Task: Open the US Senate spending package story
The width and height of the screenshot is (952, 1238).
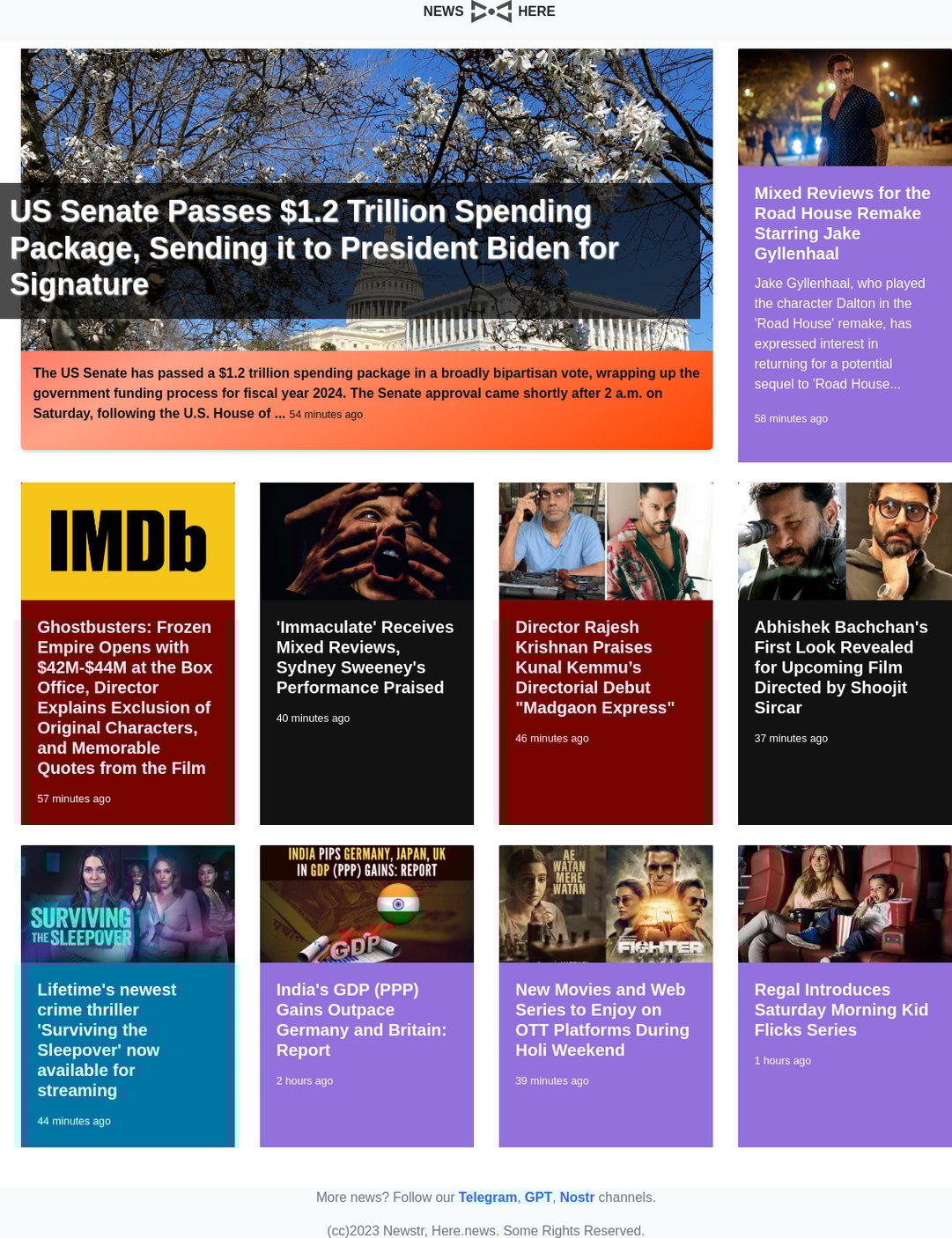Action: (314, 247)
